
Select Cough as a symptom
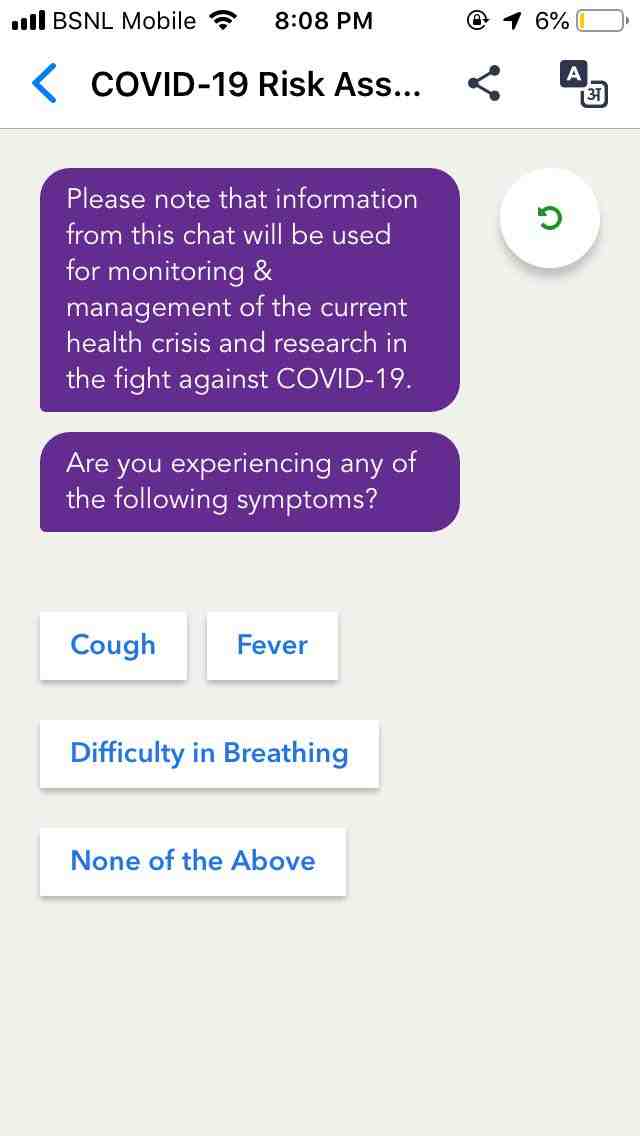(113, 645)
